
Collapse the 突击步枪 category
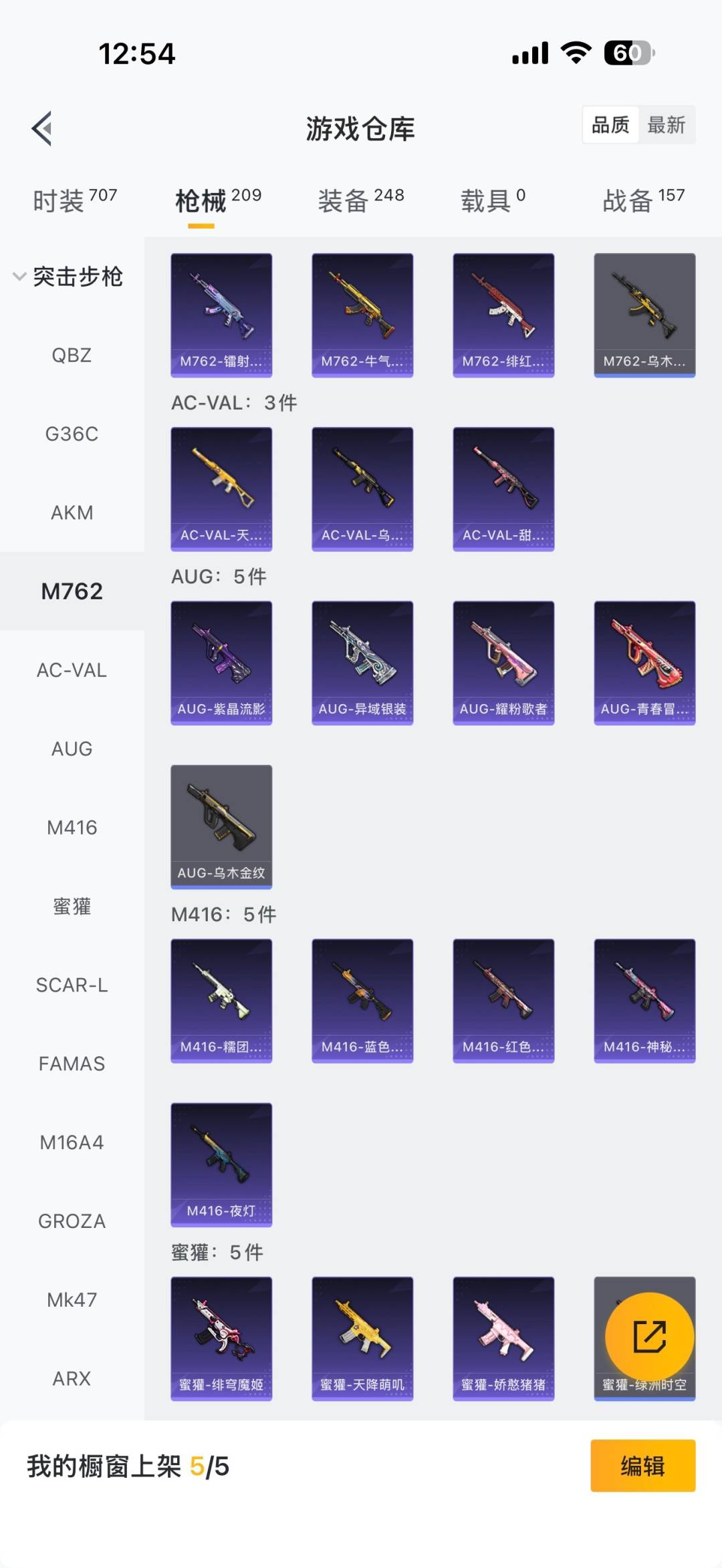tap(67, 277)
